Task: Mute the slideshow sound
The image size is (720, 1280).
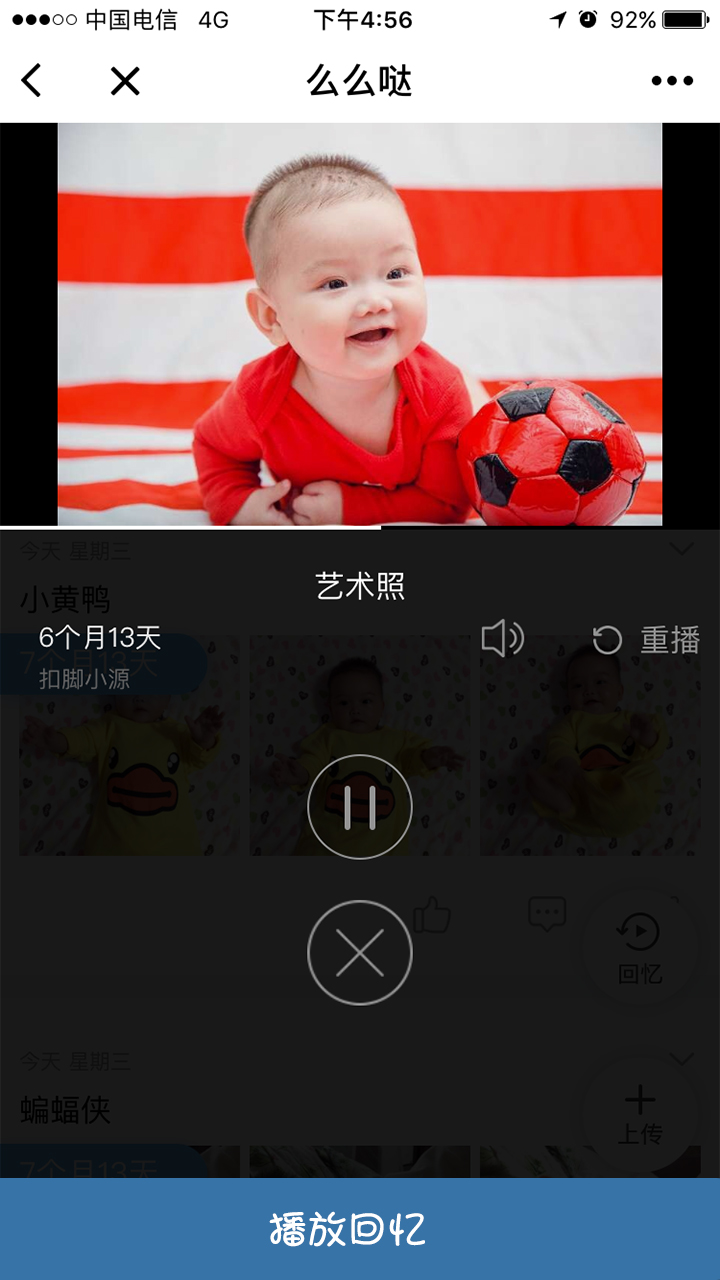Action: point(502,638)
